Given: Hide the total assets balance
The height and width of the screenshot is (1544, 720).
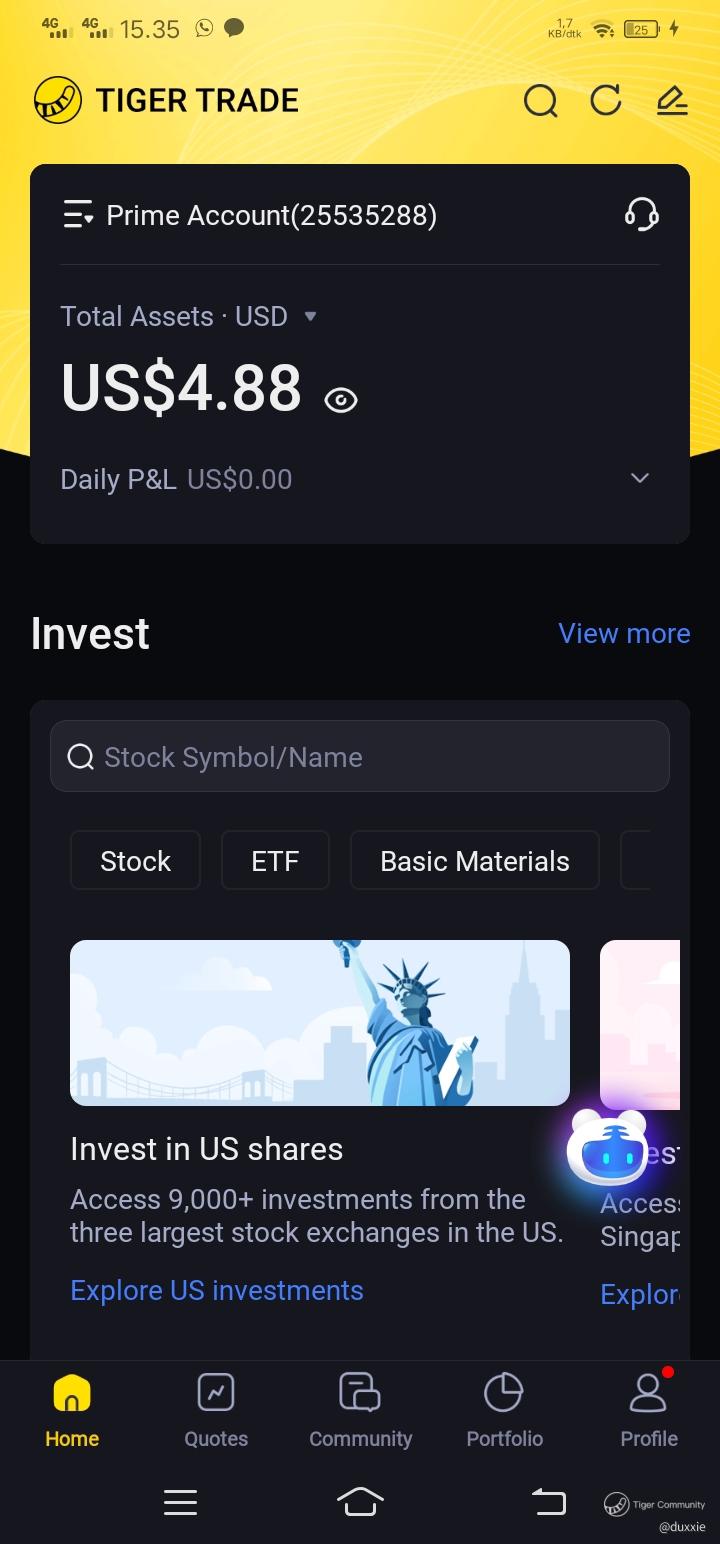Looking at the screenshot, I should pyautogui.click(x=341, y=400).
